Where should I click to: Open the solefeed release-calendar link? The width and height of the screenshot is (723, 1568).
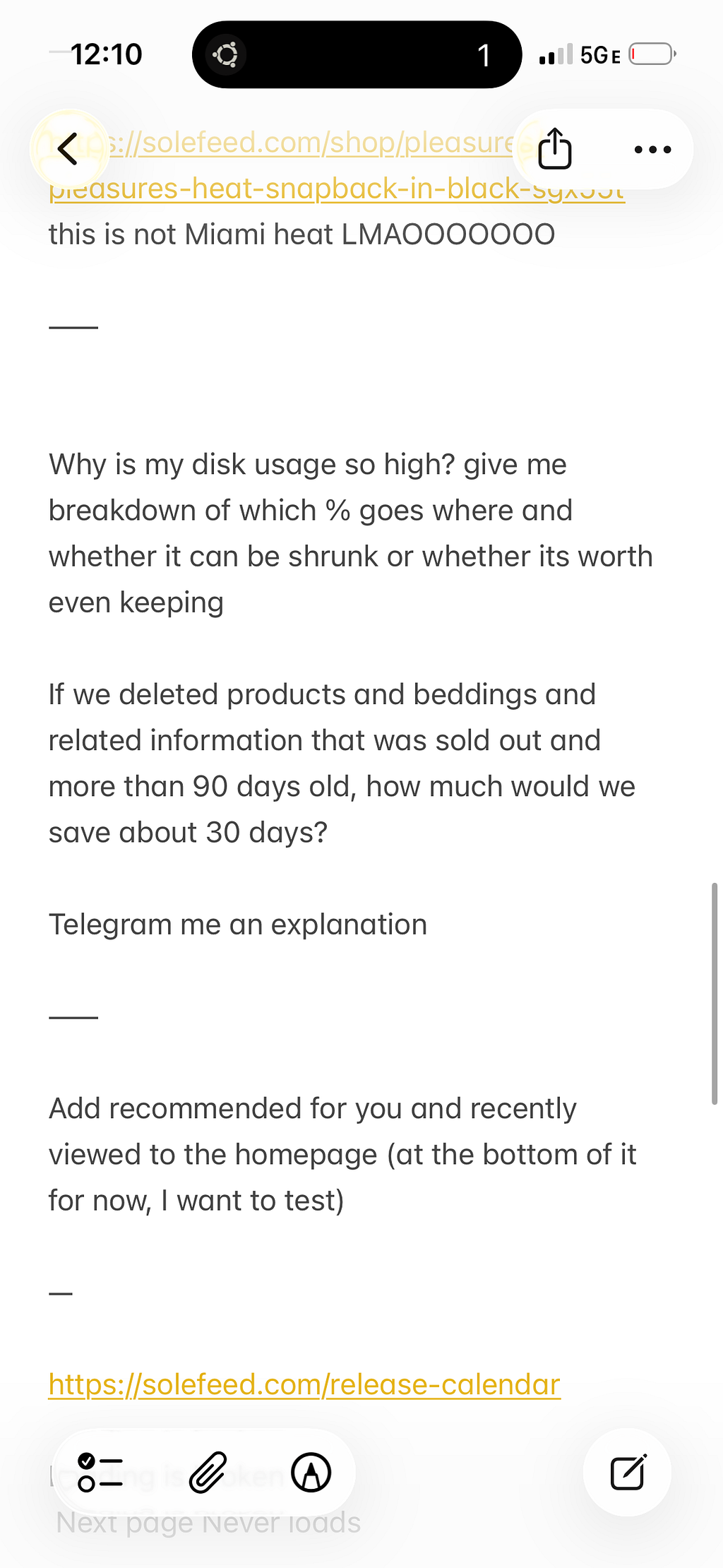coord(304,1384)
